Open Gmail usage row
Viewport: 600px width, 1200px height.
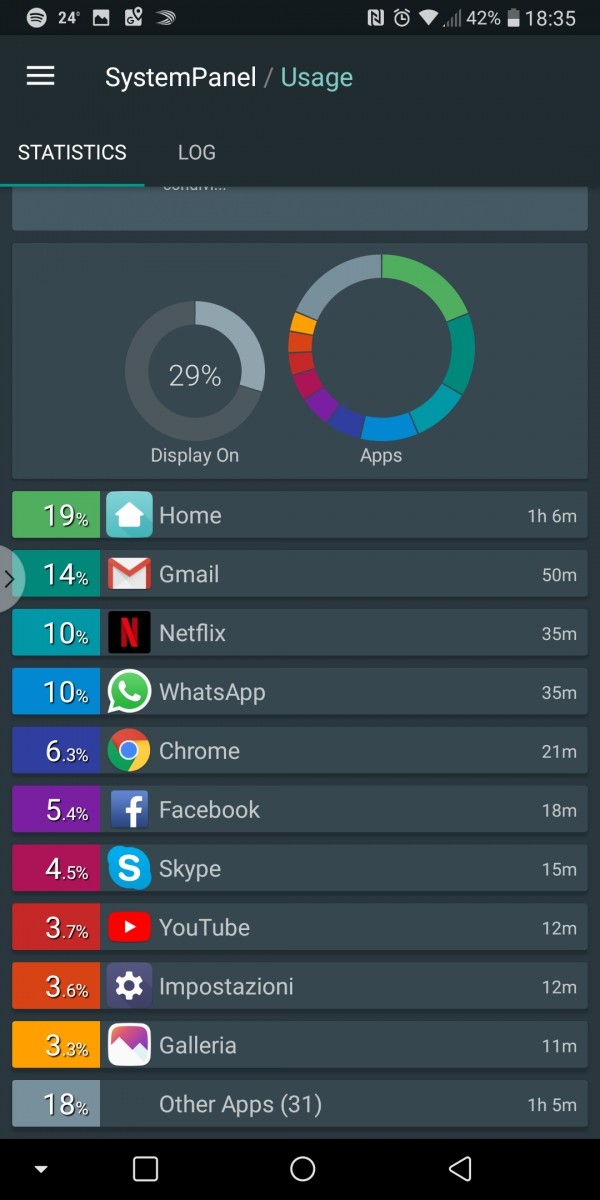[x=300, y=574]
